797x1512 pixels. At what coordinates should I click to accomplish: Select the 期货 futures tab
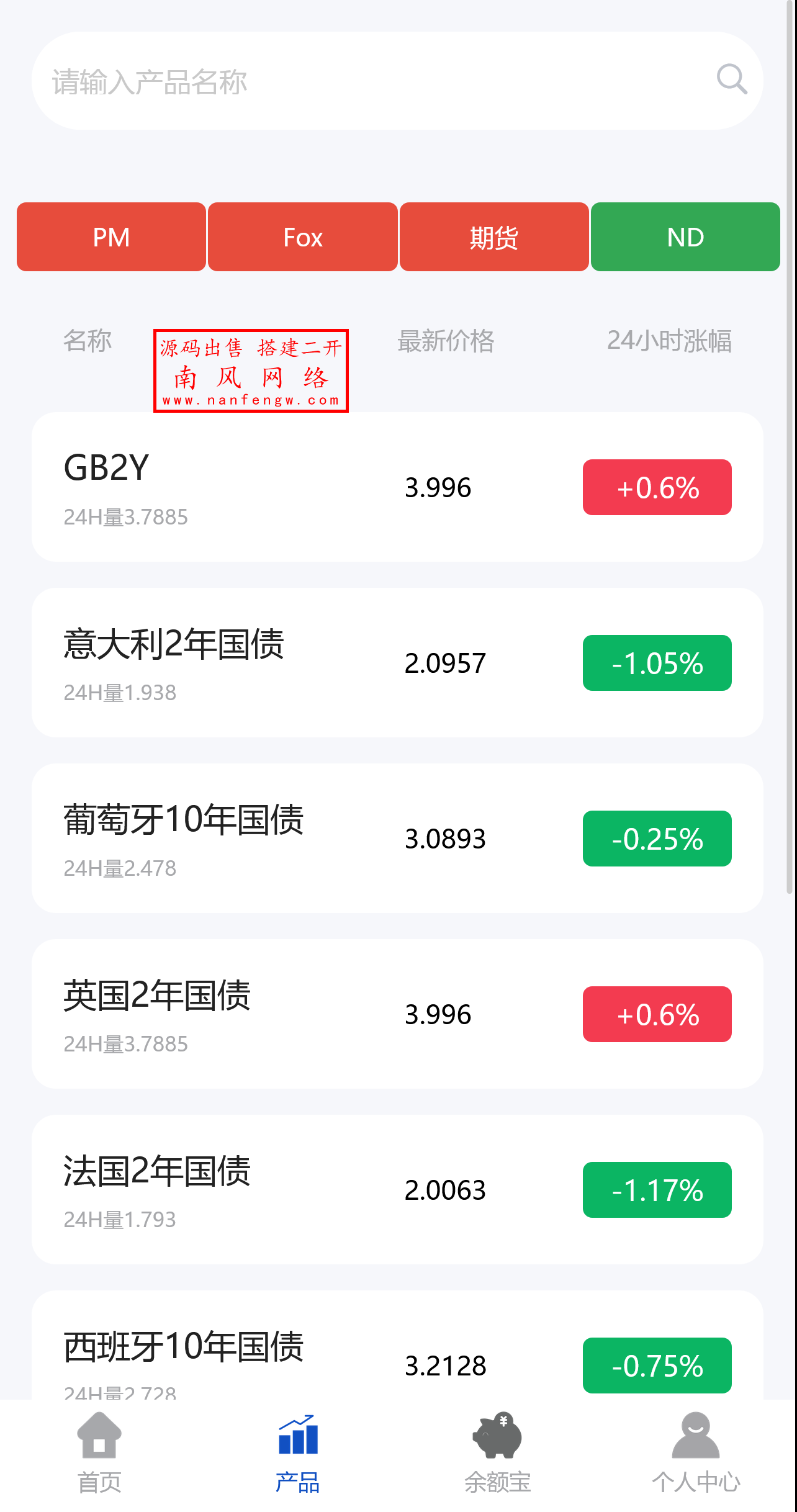coord(493,236)
